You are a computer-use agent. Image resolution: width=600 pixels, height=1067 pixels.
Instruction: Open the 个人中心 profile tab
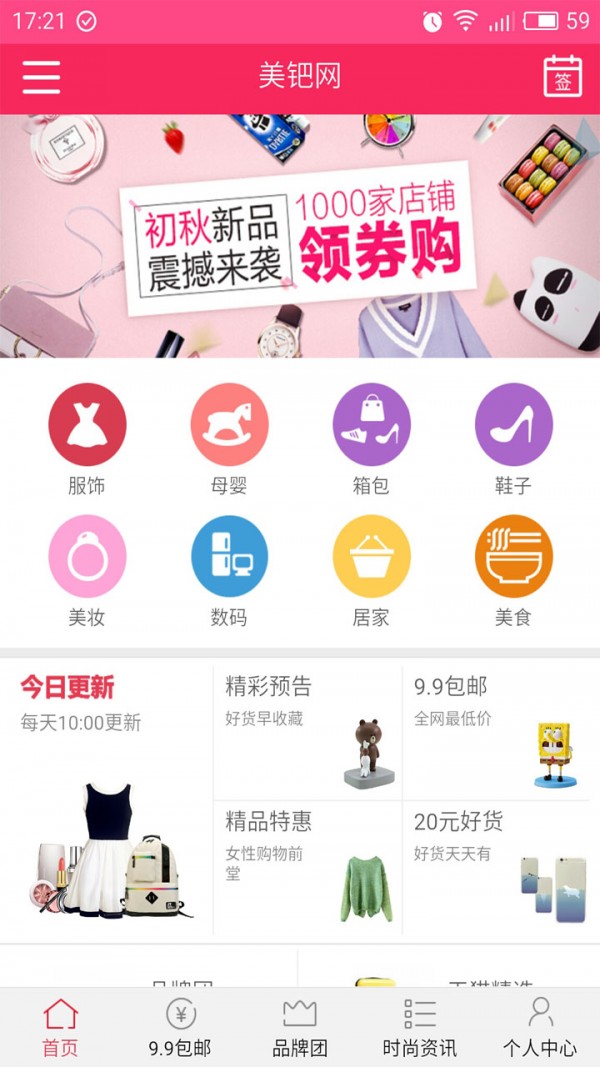coord(540,1028)
